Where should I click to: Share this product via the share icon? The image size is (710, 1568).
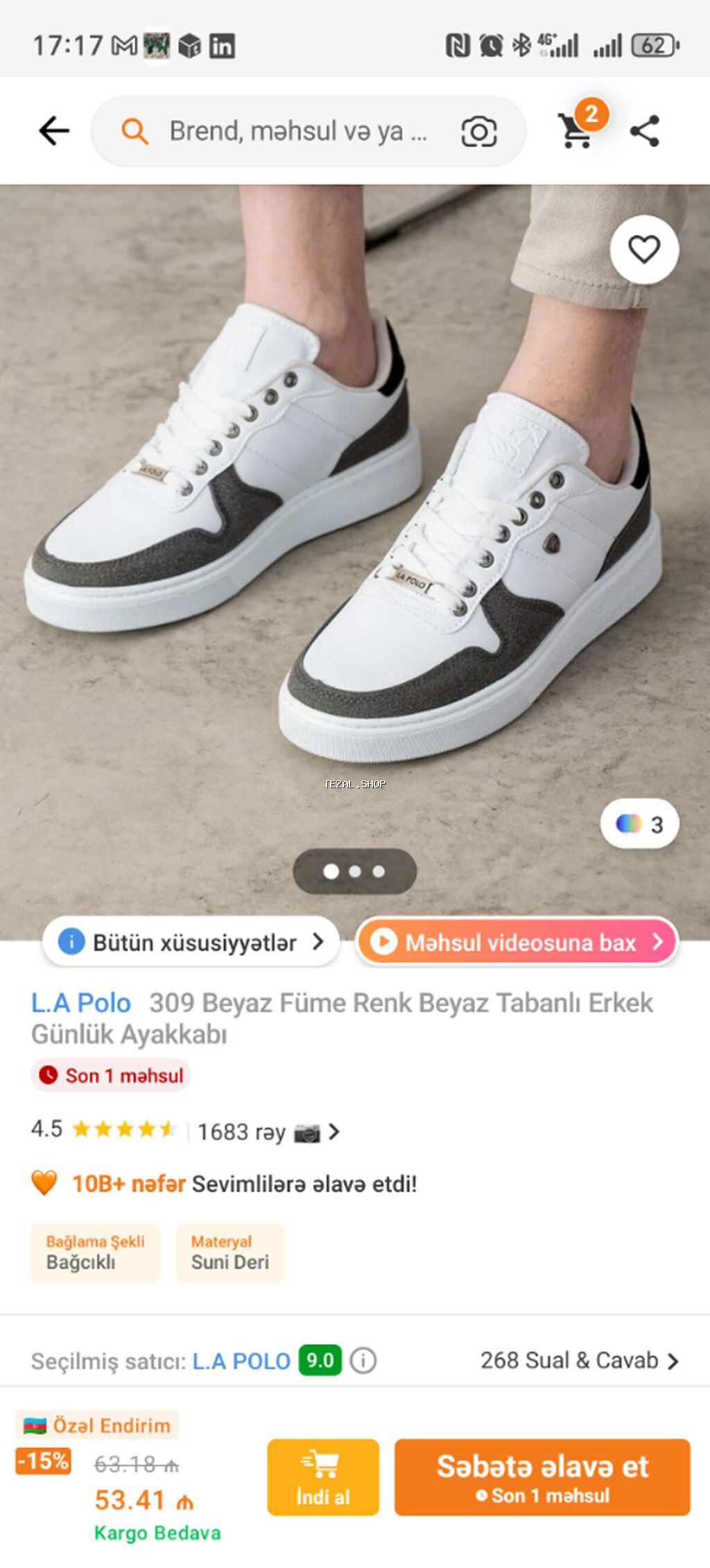pyautogui.click(x=643, y=131)
